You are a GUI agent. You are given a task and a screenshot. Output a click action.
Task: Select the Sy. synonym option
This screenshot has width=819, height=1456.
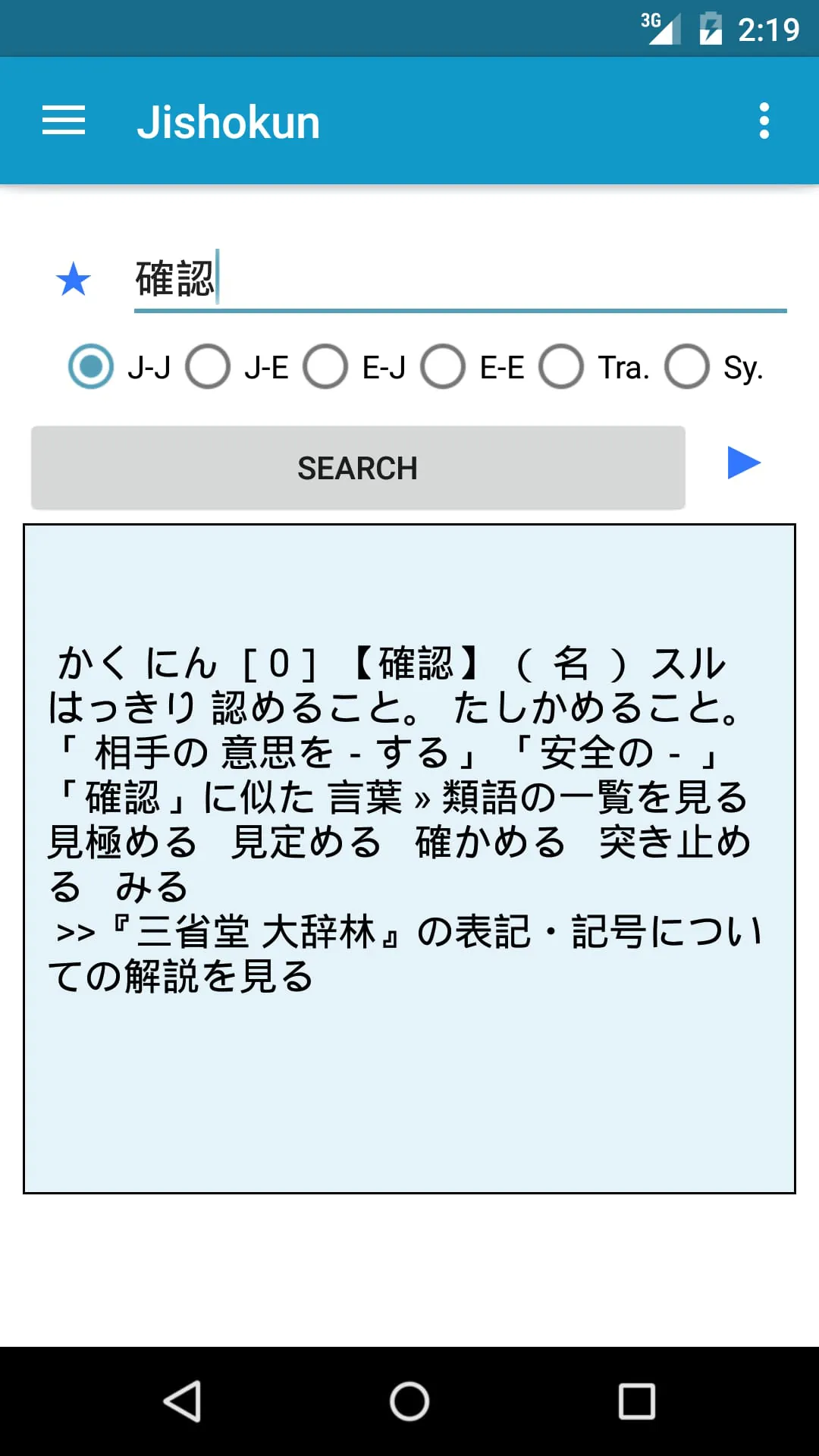click(x=686, y=366)
